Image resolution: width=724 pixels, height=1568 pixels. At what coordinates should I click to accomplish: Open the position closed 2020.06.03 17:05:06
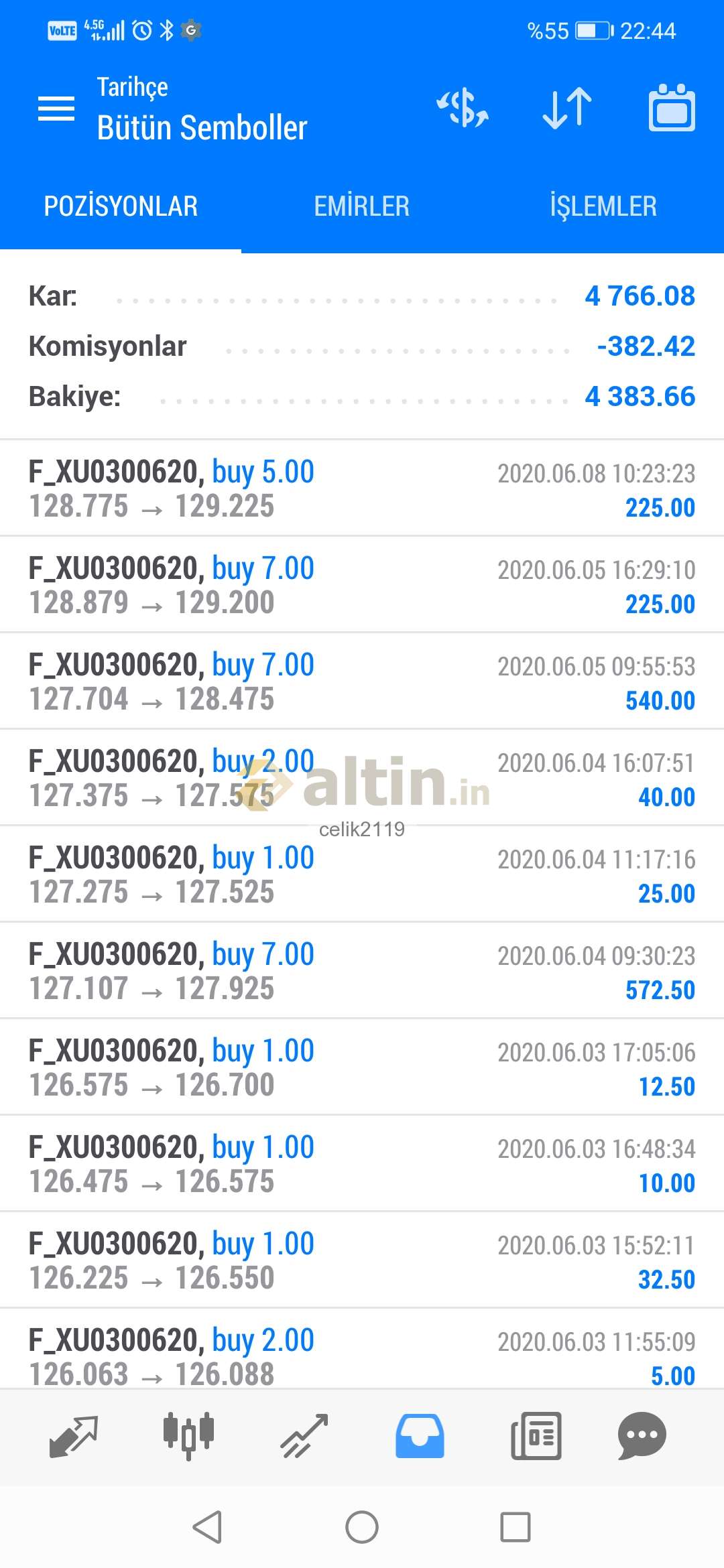(x=362, y=1067)
